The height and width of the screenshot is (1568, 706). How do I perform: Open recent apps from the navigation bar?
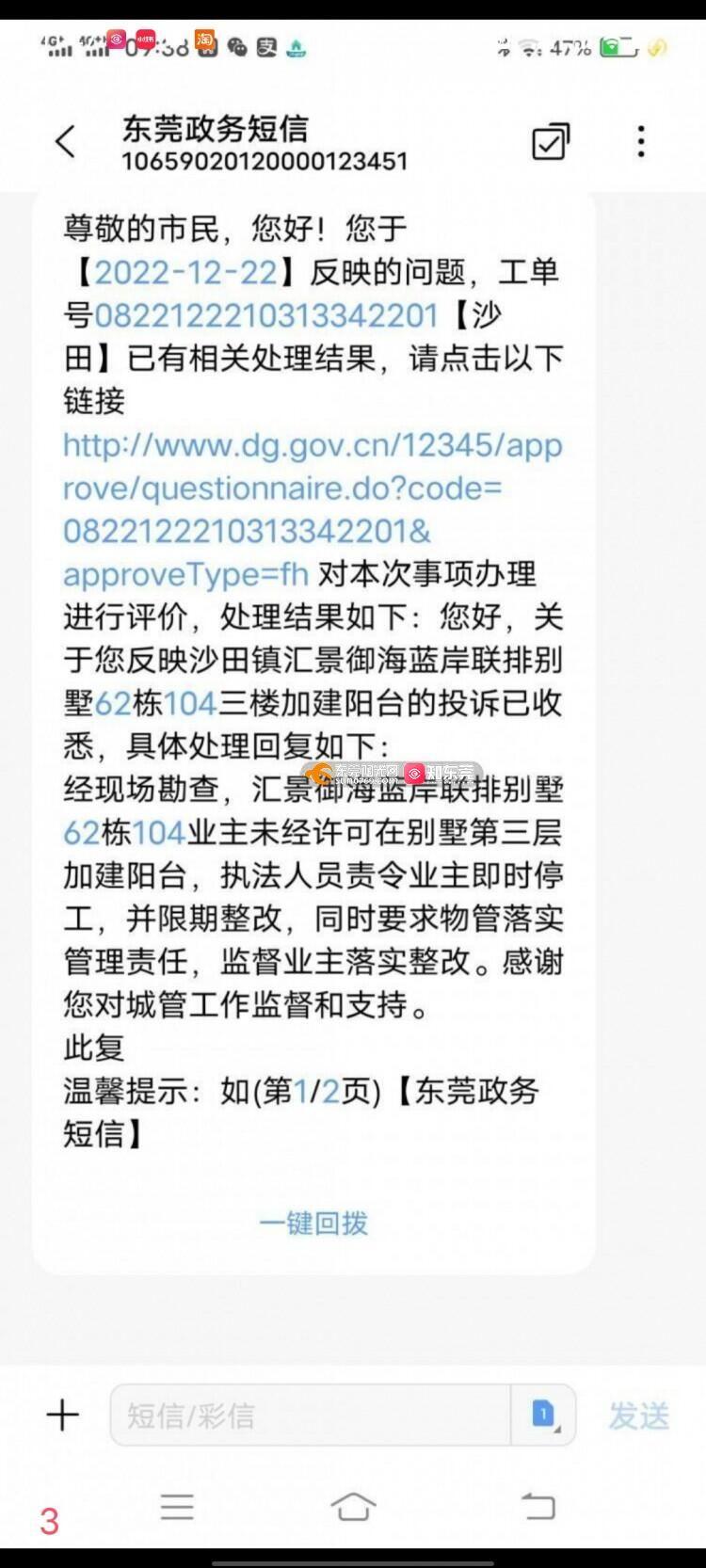177,1507
